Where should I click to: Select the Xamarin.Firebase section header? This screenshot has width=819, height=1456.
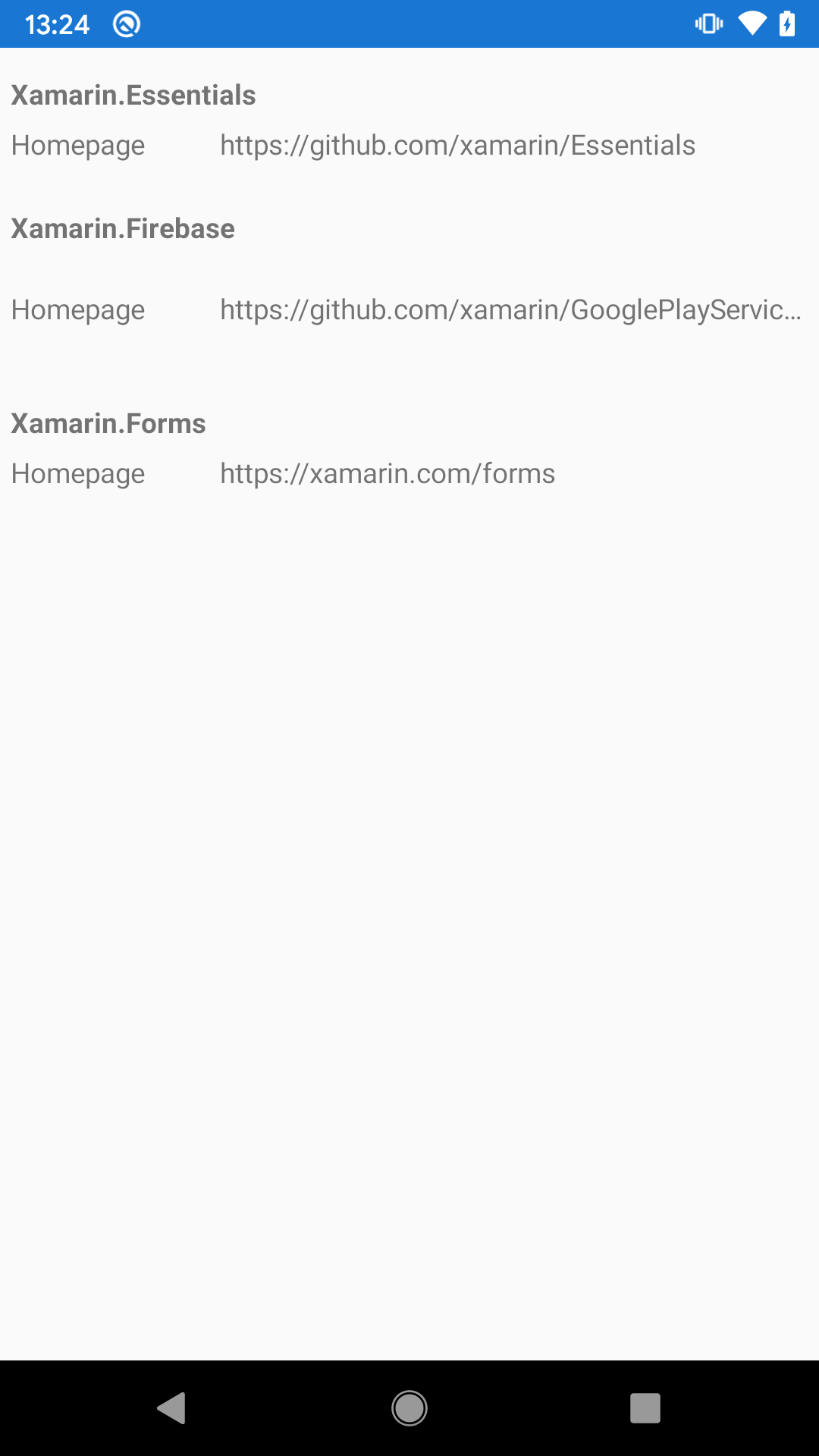(122, 228)
